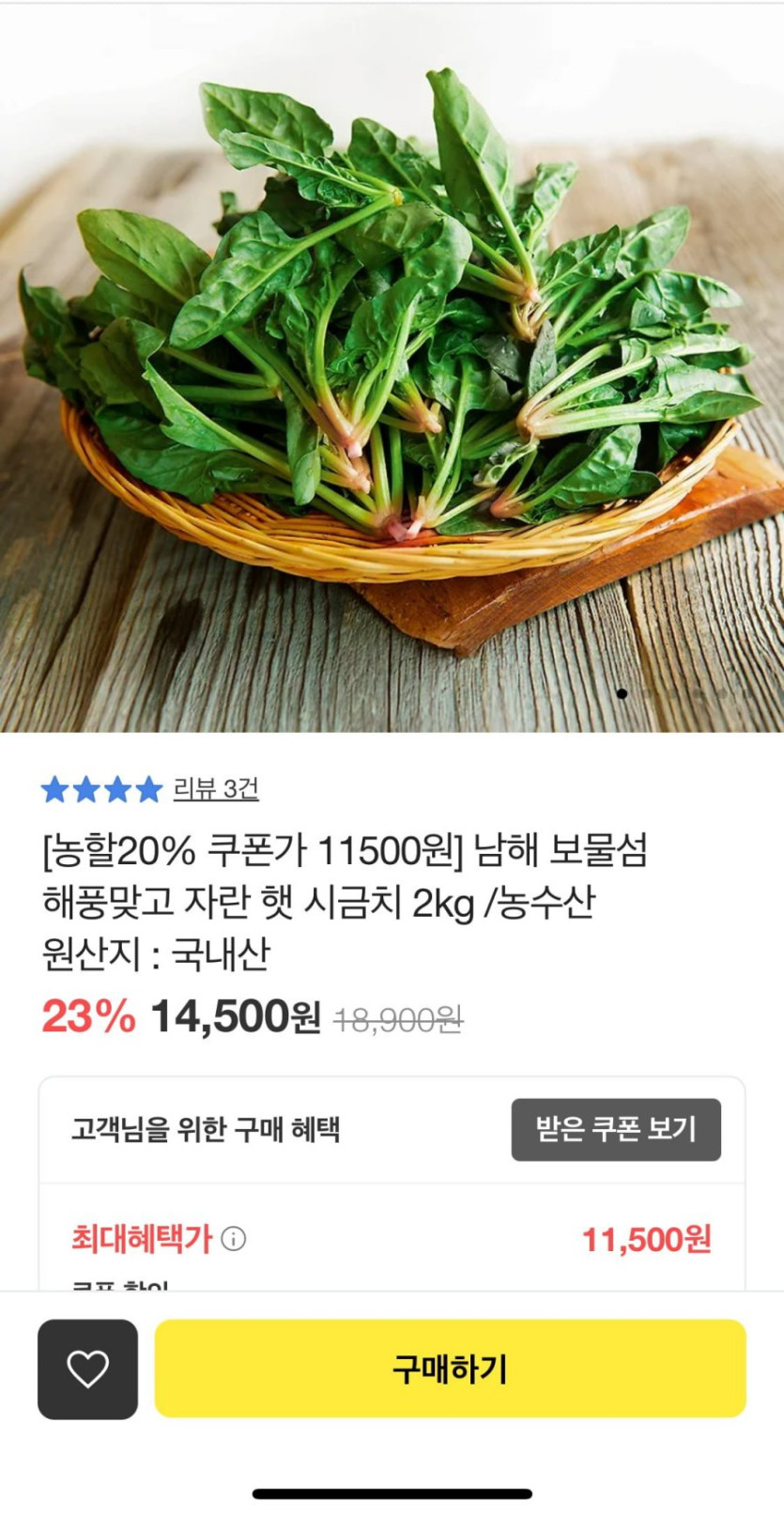Open the spinach product photo
Viewport: 784px width, 1516px height.
click(392, 366)
